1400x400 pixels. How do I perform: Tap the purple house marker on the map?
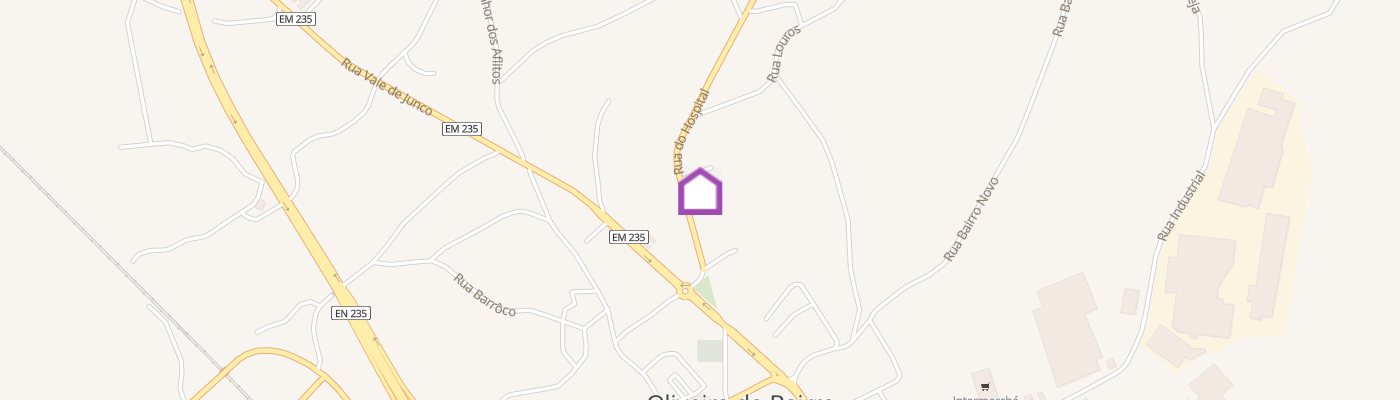(x=700, y=192)
